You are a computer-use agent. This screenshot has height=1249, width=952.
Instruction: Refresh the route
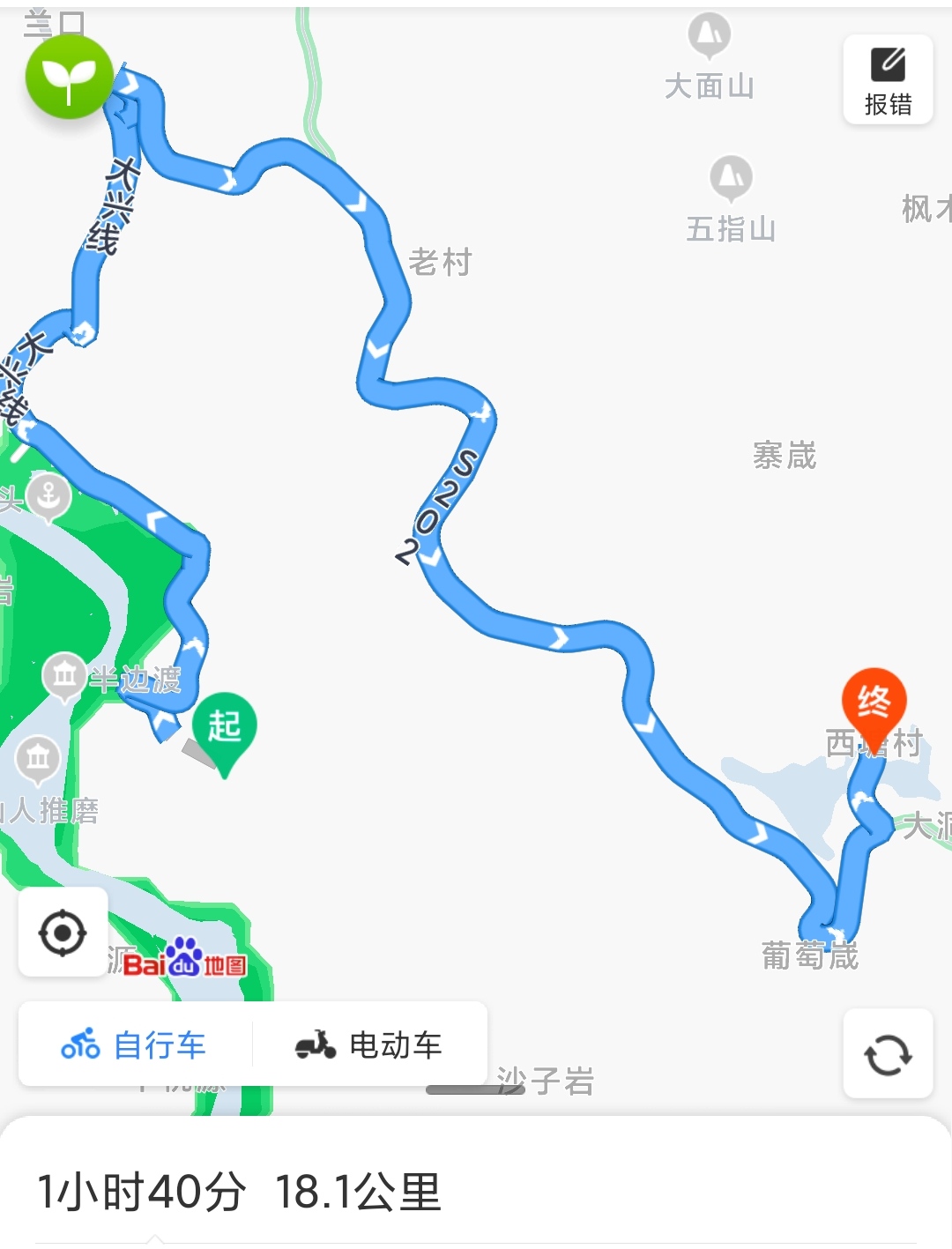[x=888, y=1054]
